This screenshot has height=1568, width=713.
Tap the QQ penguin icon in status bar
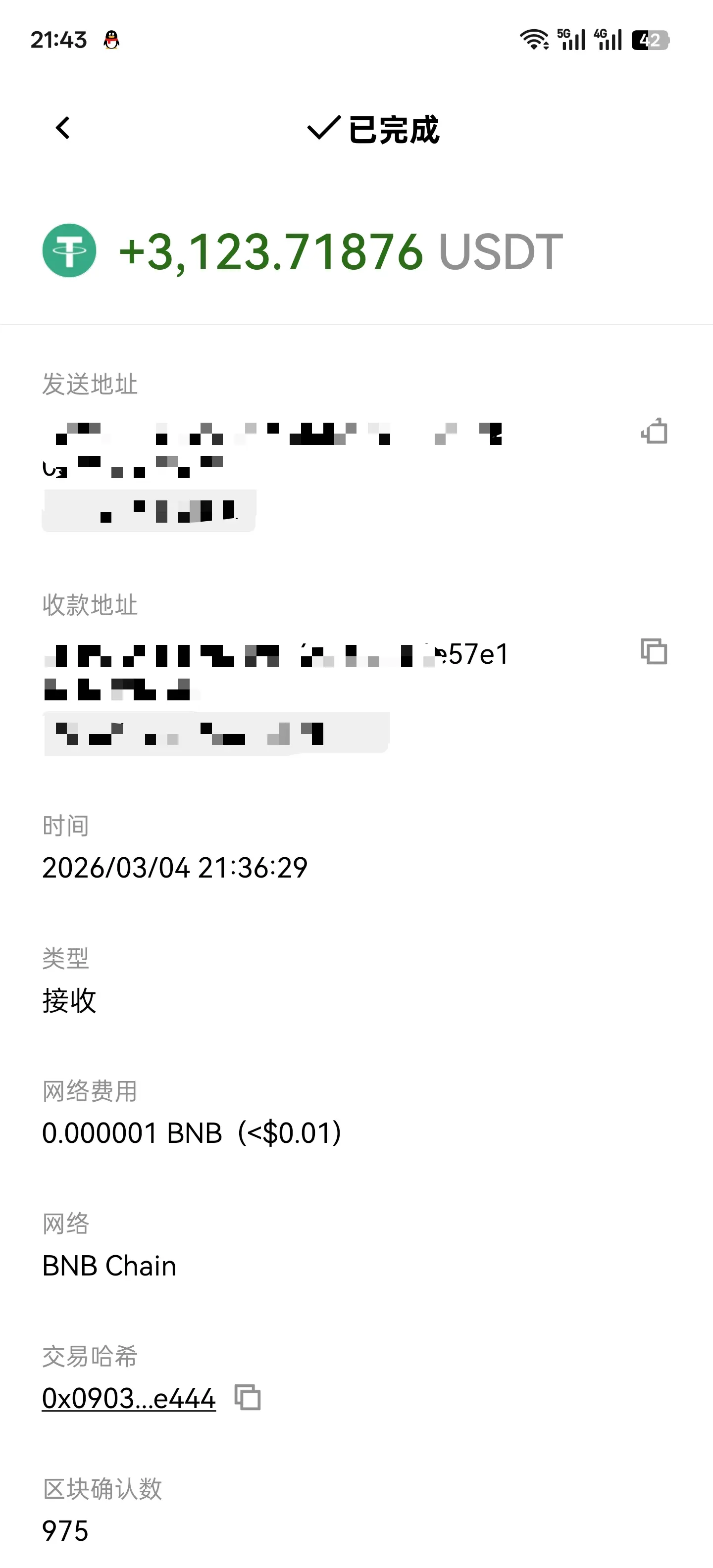111,39
